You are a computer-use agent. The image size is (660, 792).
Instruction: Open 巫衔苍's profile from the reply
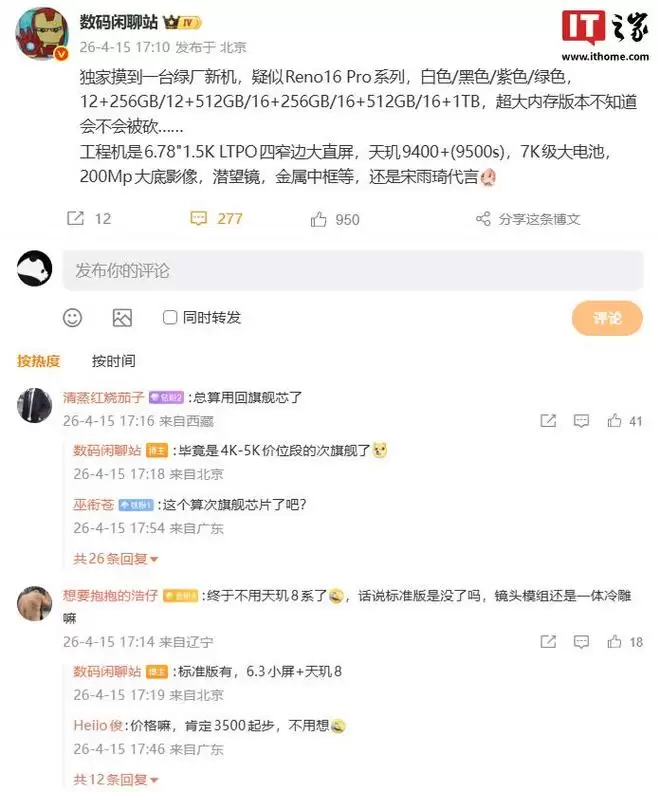click(93, 505)
